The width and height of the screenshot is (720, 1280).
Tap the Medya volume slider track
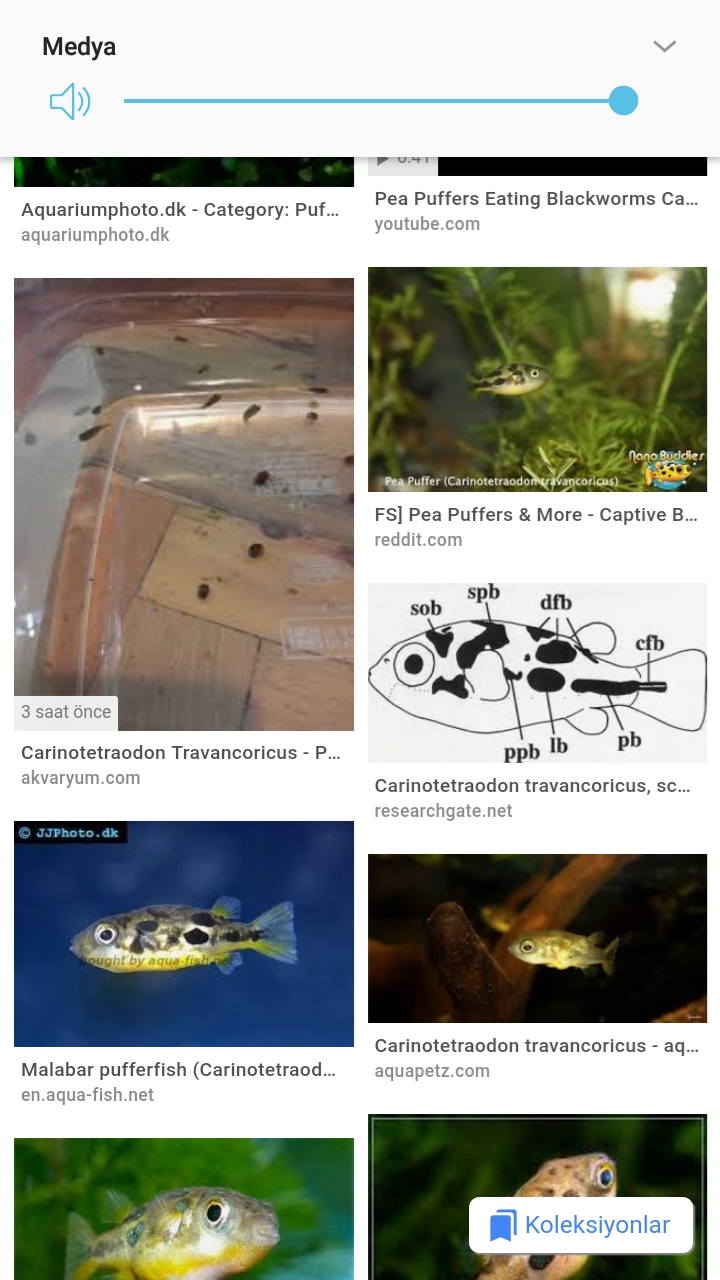370,101
